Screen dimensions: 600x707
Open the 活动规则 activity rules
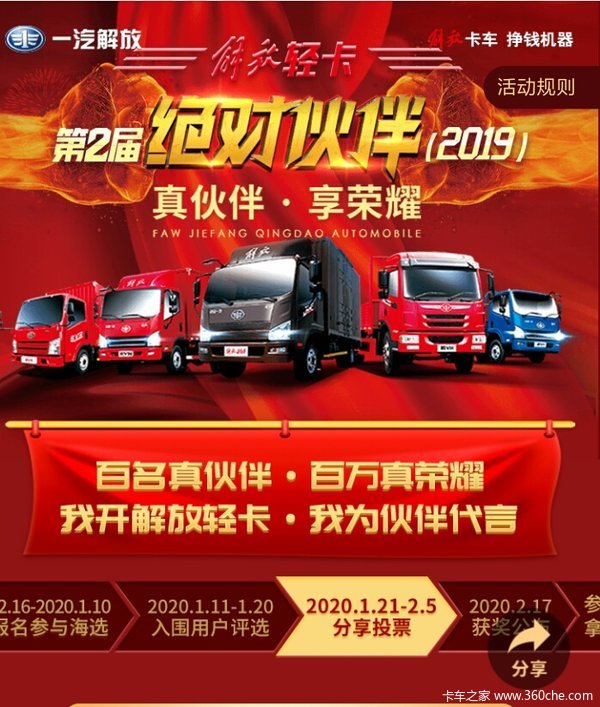(537, 87)
